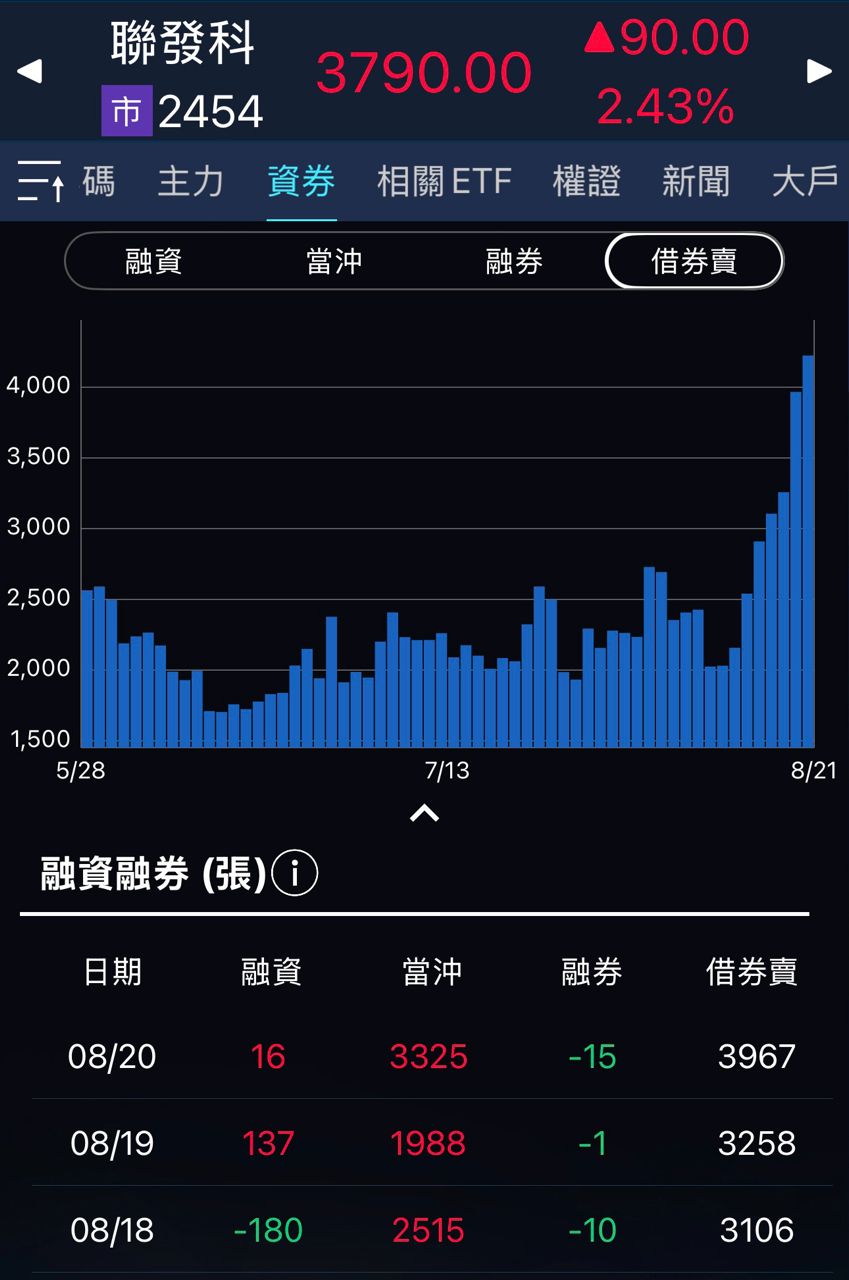Show the 融券 chart segment
The height and width of the screenshot is (1280, 849).
pyautogui.click(x=514, y=262)
